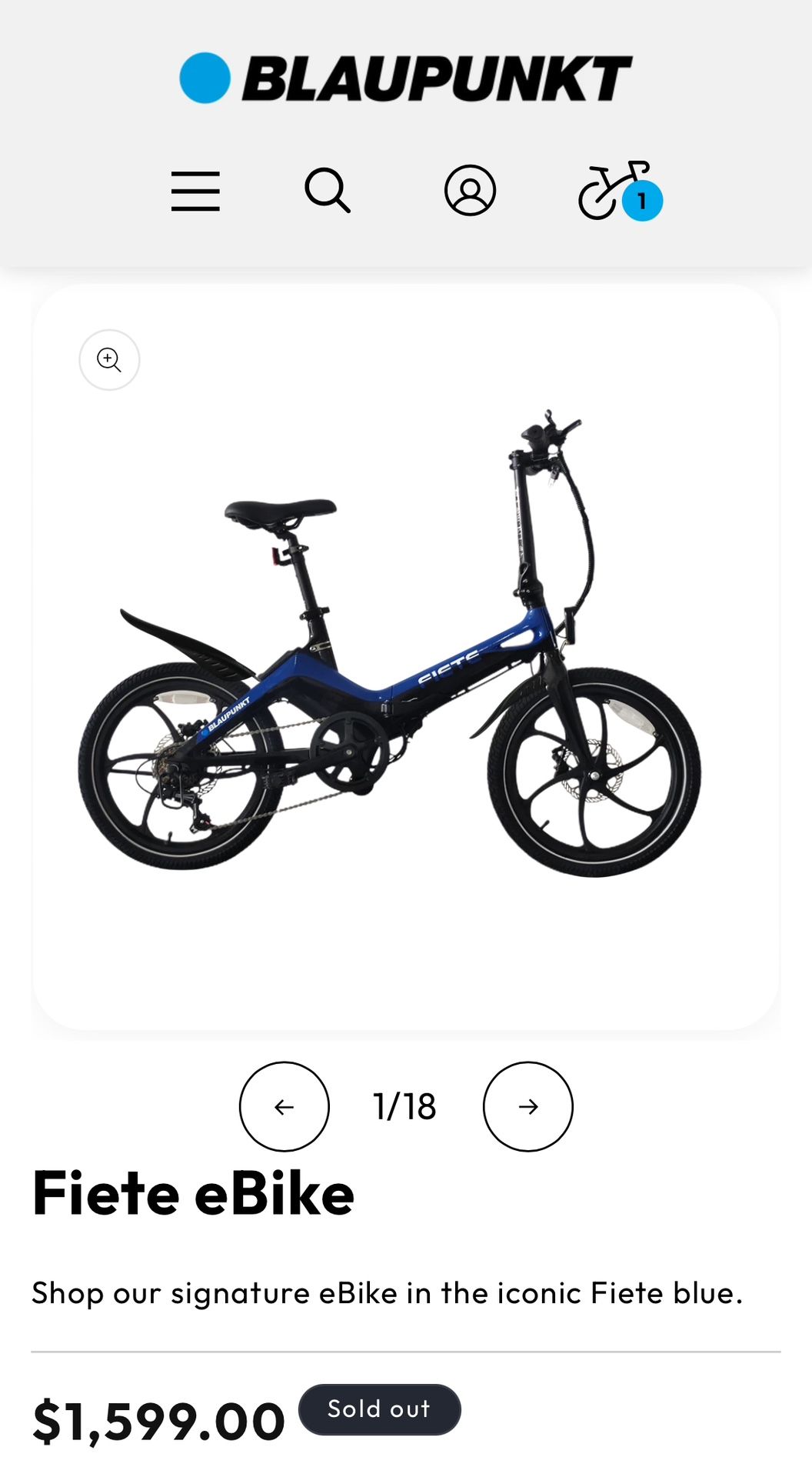812x1477 pixels.
Task: Open the hamburger navigation menu
Action: coord(195,192)
